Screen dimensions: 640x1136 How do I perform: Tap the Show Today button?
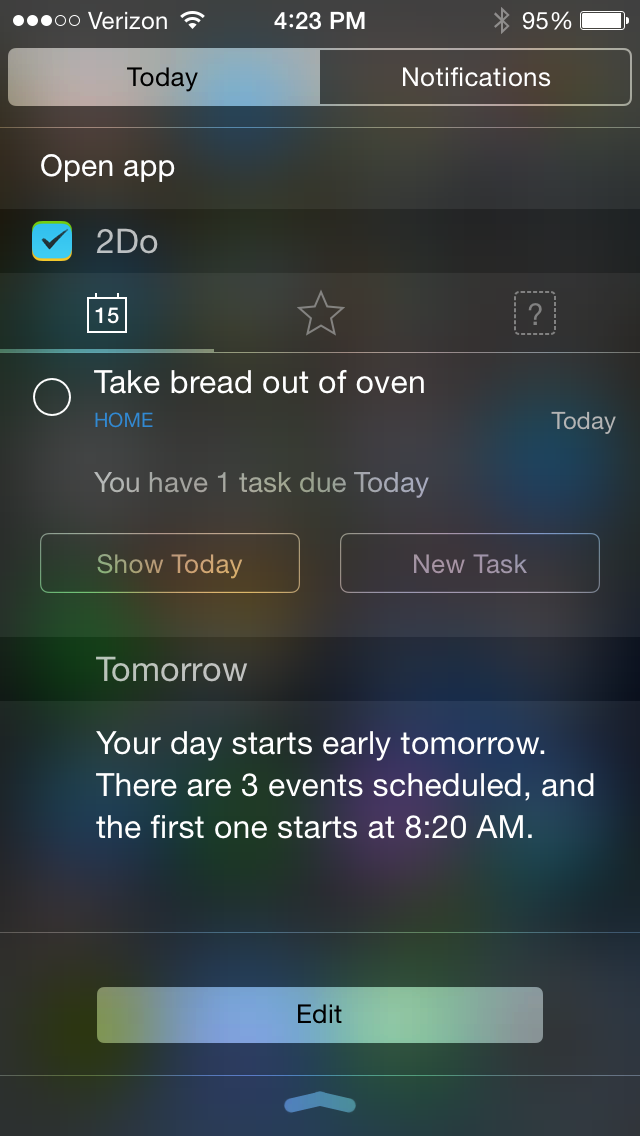170,564
